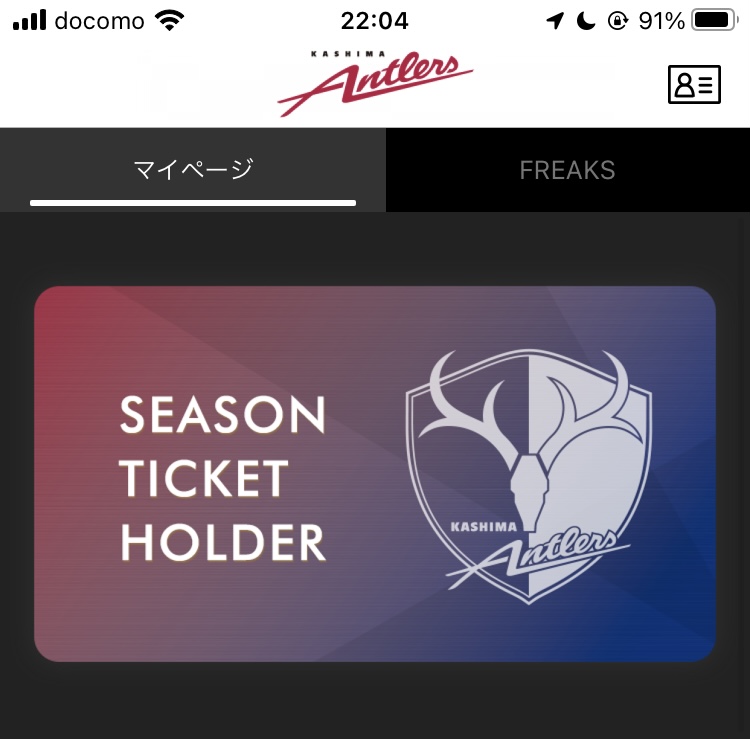Open the Season Ticket Holder card
The height and width of the screenshot is (739, 750).
[375, 474]
